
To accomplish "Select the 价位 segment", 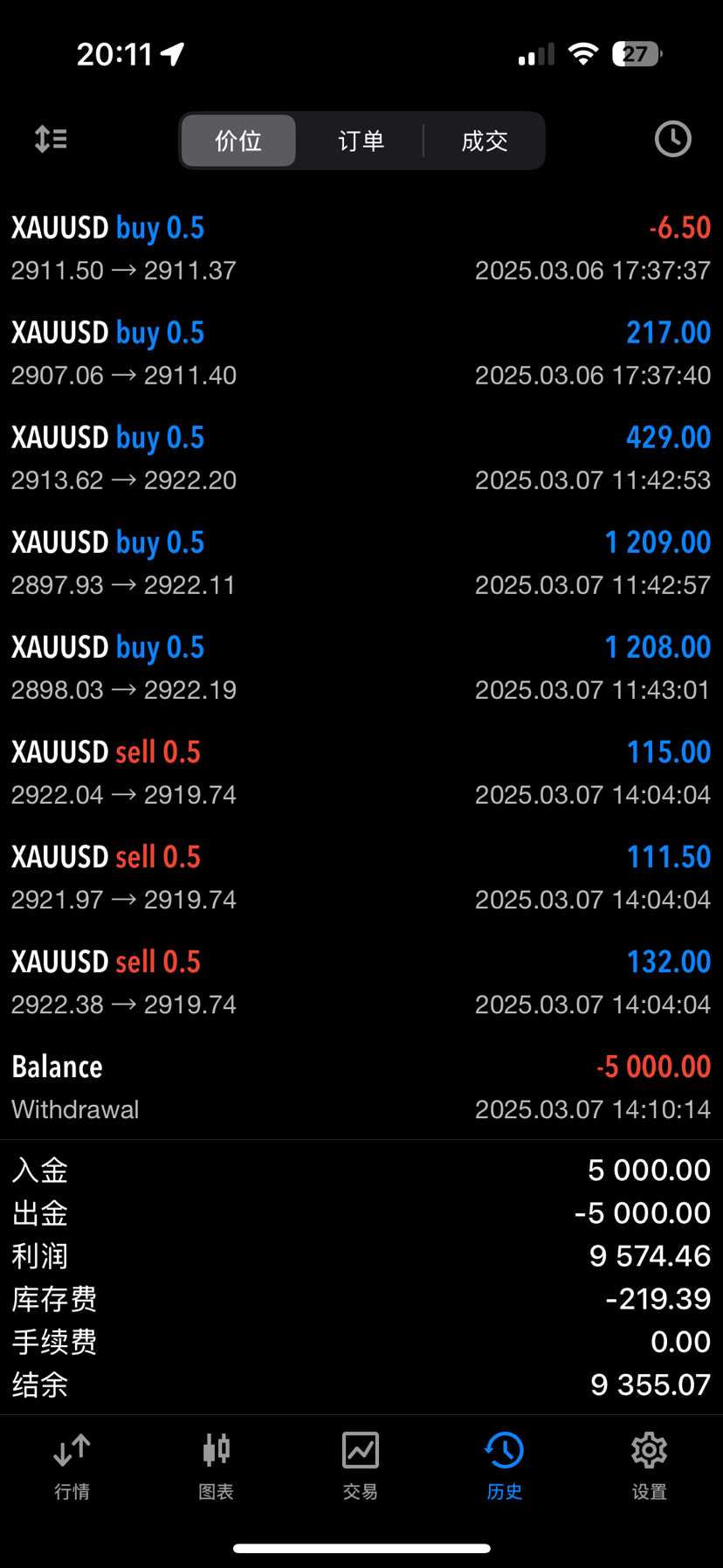I will (x=238, y=141).
